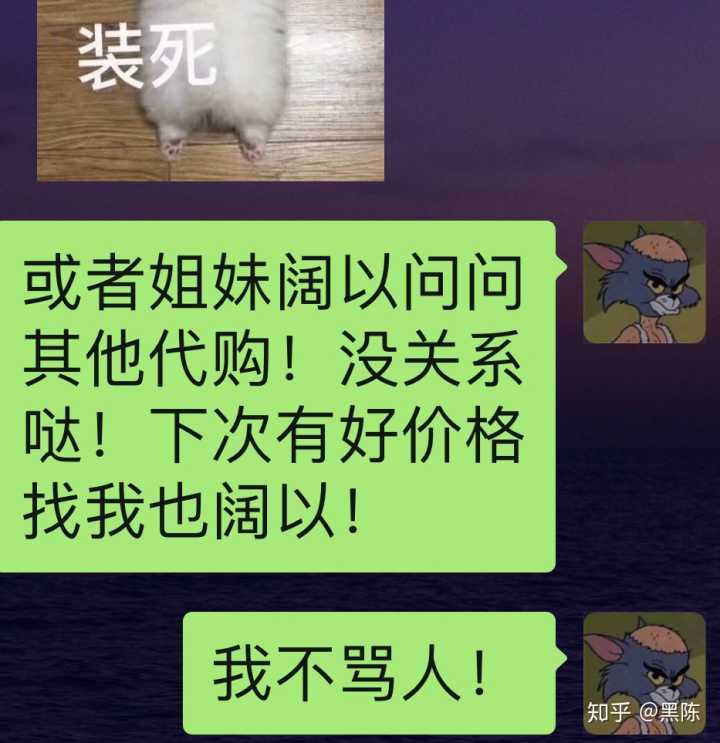720x743 pixels.
Task: Open the 装死 cat sticker image
Action: tap(210, 88)
